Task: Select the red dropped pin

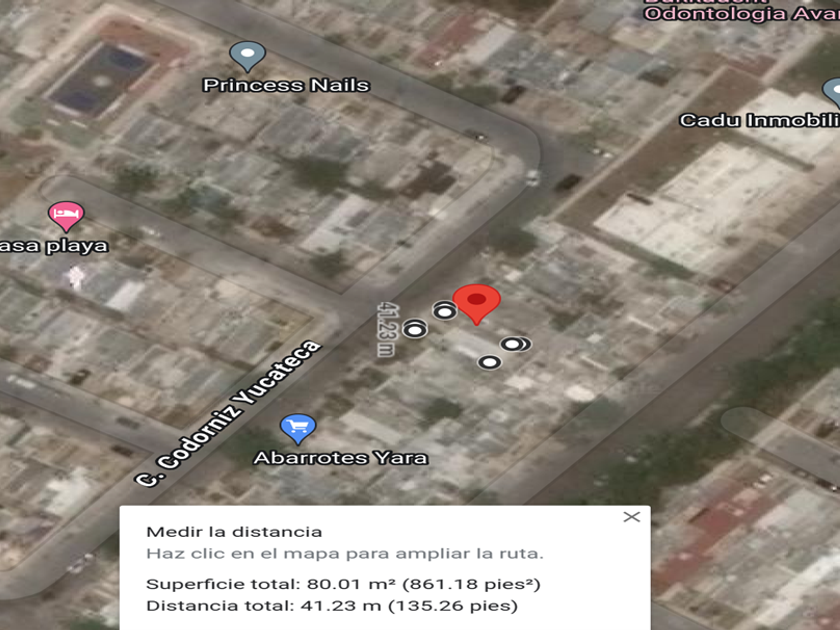Action: (477, 301)
